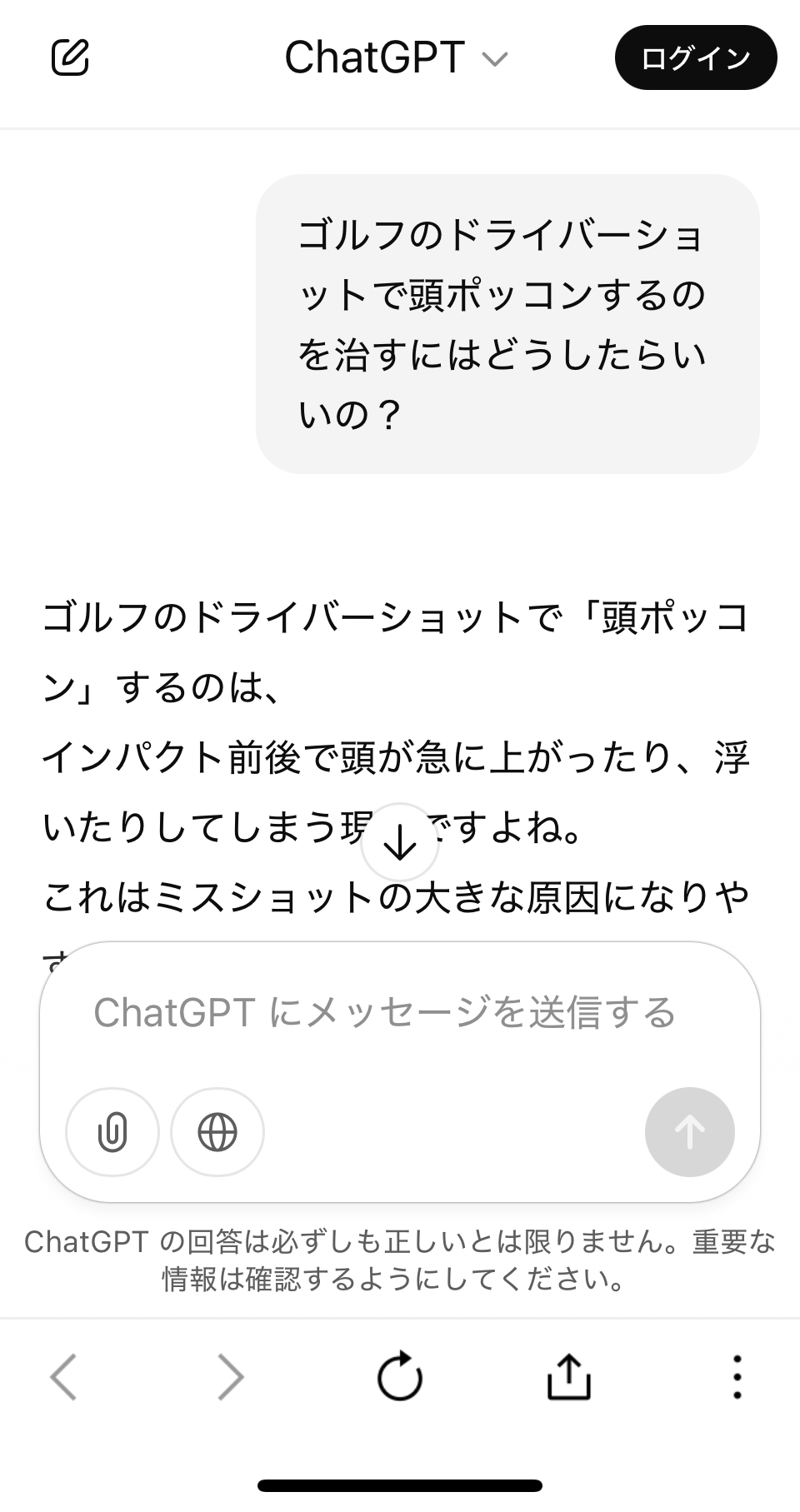Tap the ログイン button
800x1512 pixels.
(x=696, y=57)
